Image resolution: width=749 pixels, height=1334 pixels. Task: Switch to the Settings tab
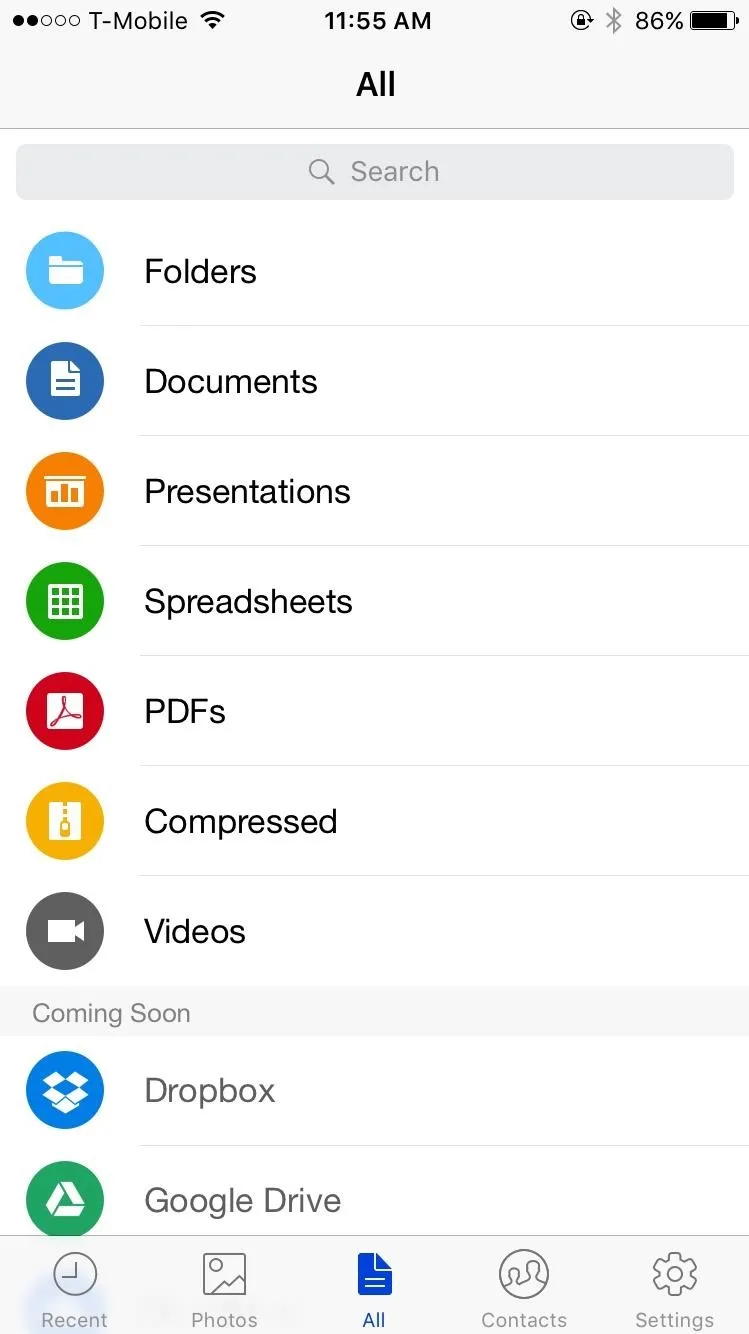pos(674,1288)
